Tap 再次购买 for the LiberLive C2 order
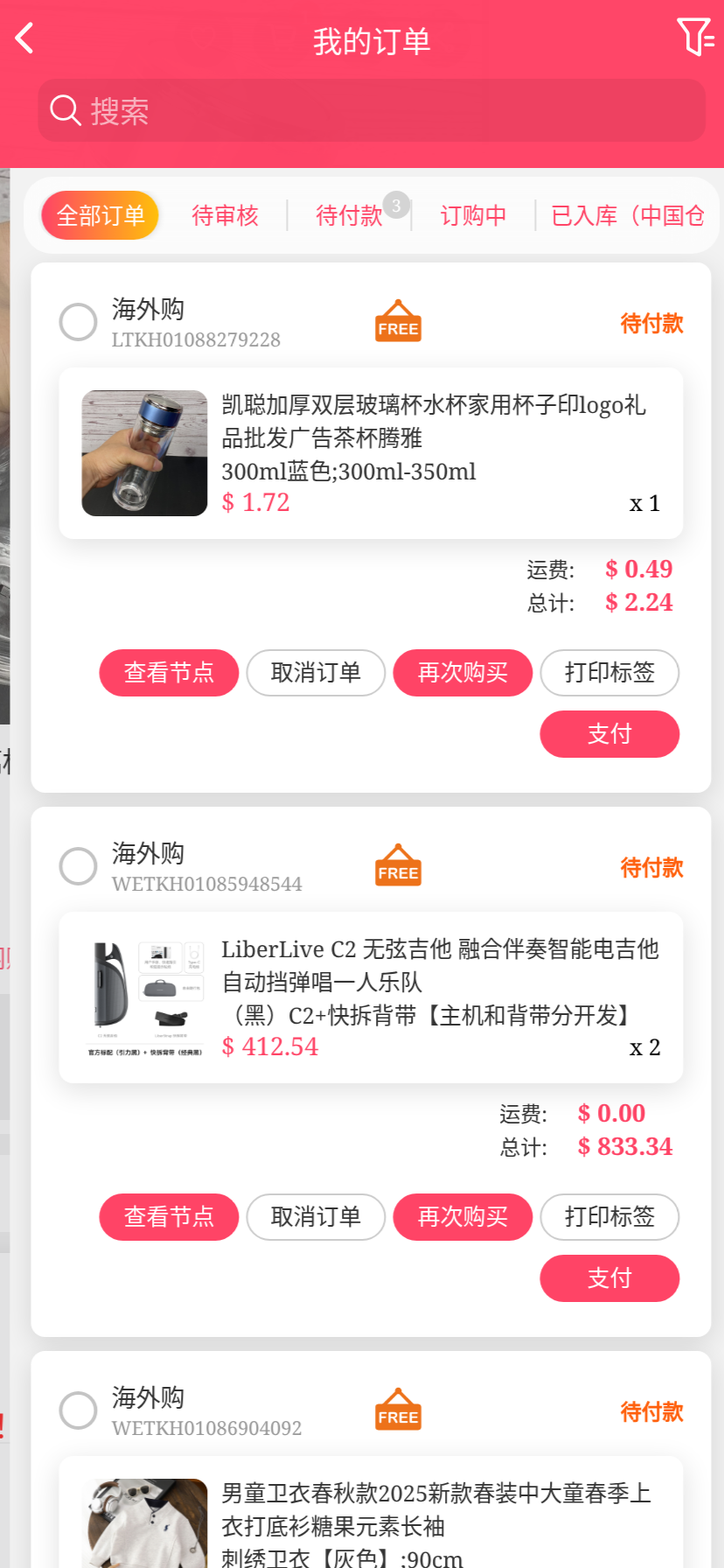724x1568 pixels. [x=463, y=1217]
